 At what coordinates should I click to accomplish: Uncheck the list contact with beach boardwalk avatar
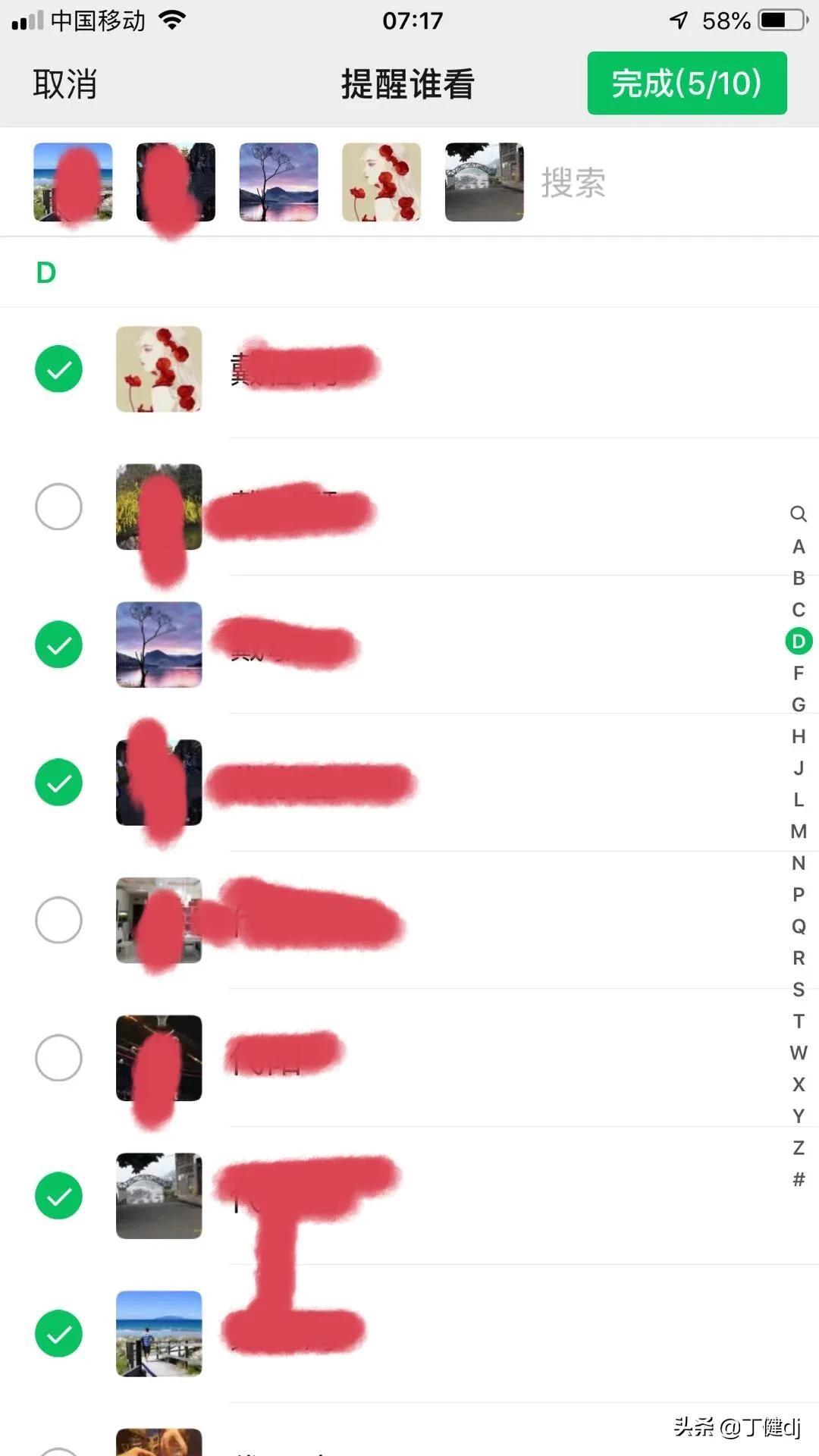58,1333
